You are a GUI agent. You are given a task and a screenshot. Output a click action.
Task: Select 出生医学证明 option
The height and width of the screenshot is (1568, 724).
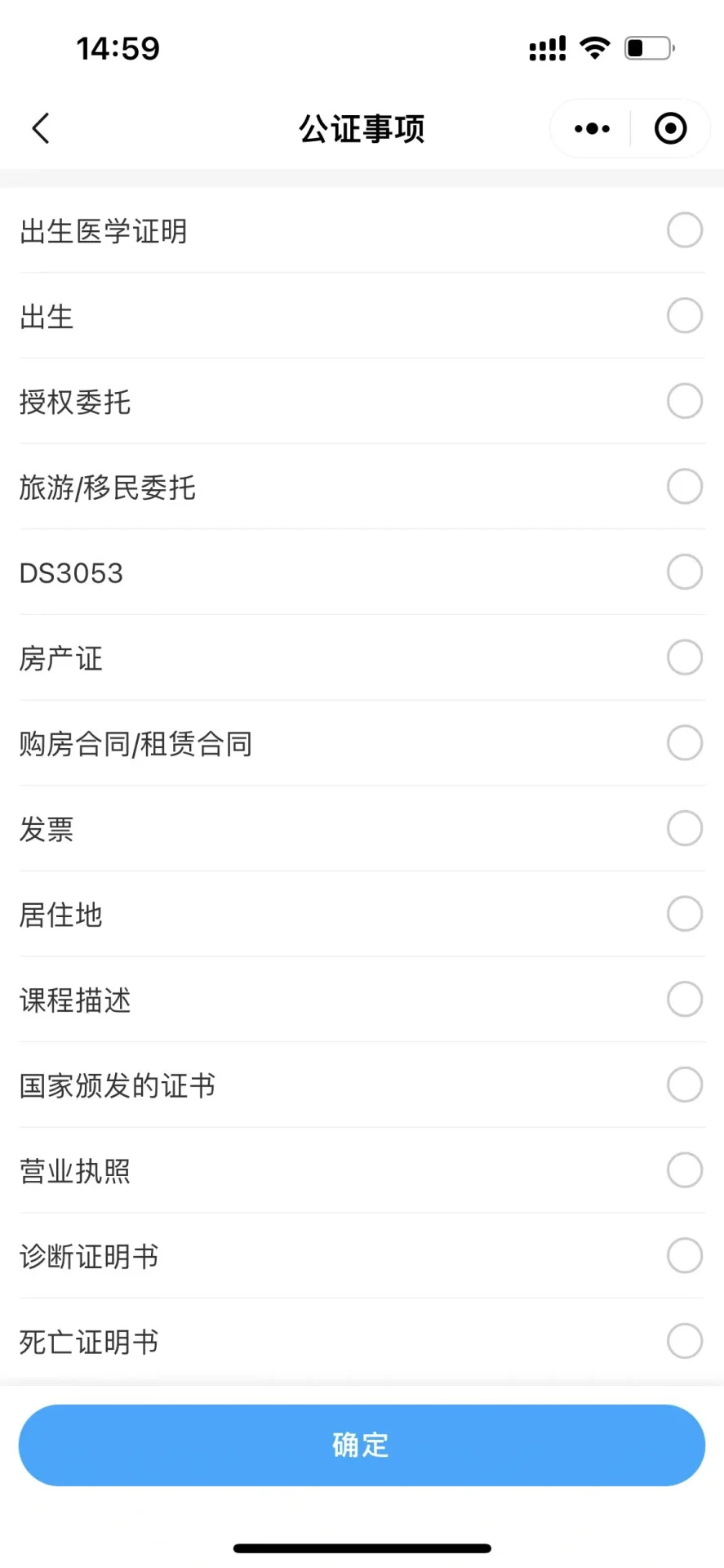(x=684, y=230)
